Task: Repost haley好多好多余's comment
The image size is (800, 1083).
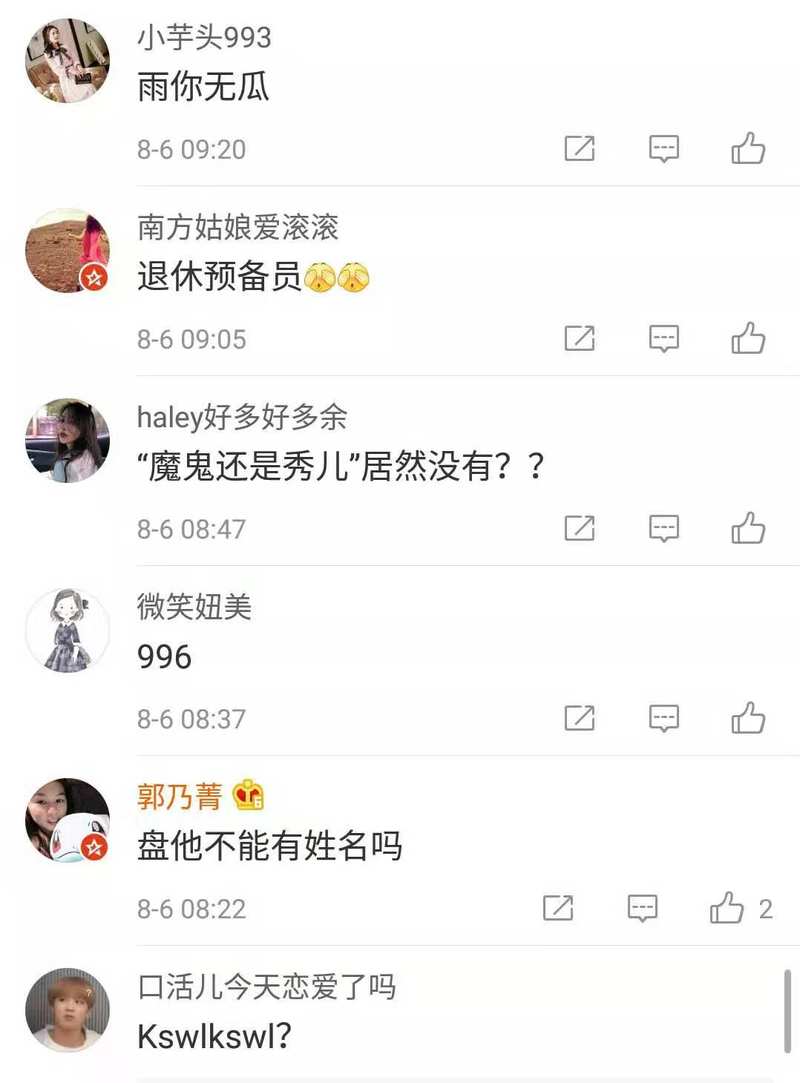Action: pyautogui.click(x=580, y=528)
